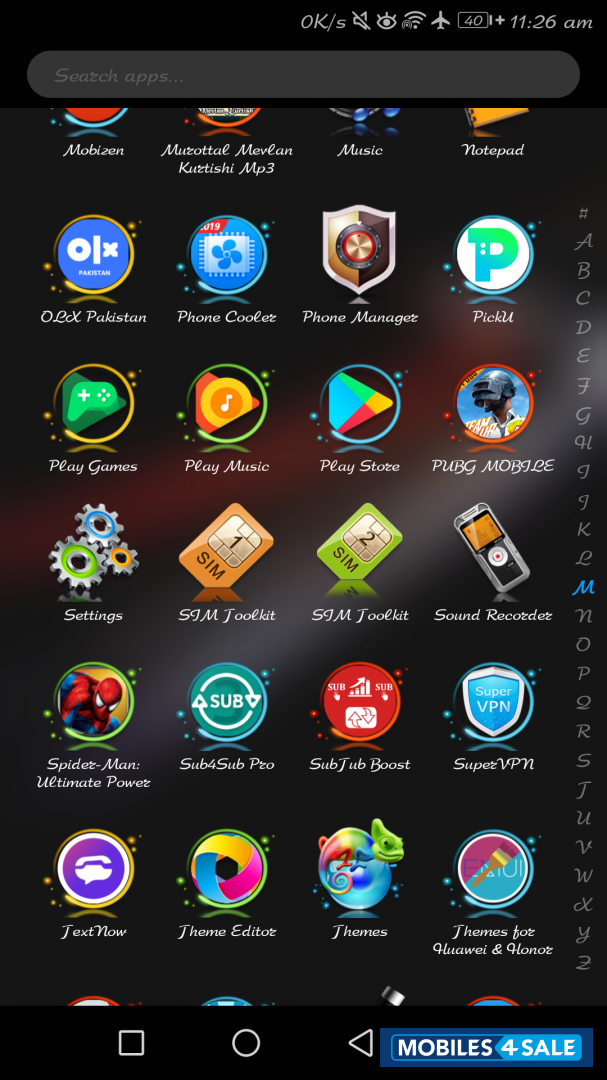Image resolution: width=607 pixels, height=1080 pixels.
Task: Launch PUBG MOBILE
Action: (x=493, y=405)
